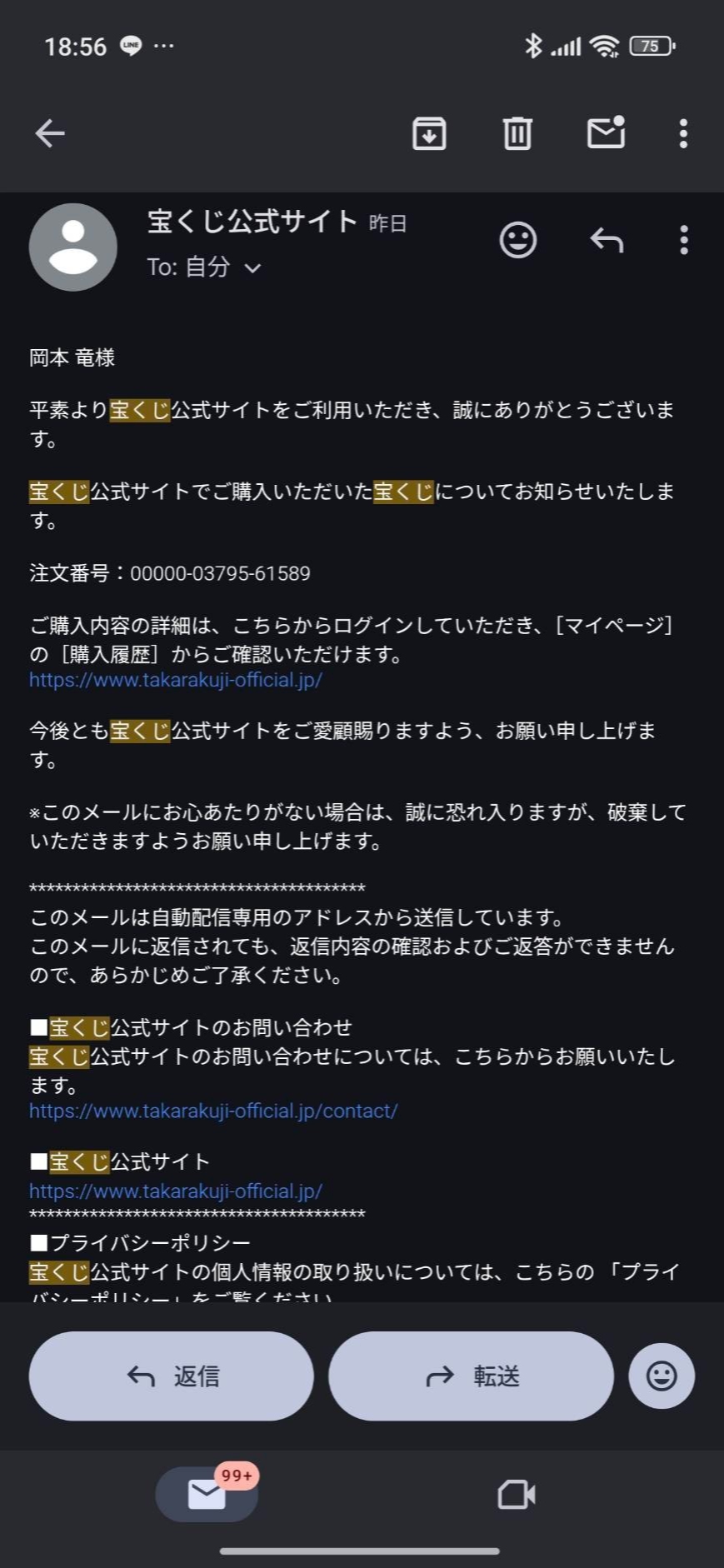This screenshot has height=1568, width=724.
Task: Archive this email
Action: (x=429, y=133)
